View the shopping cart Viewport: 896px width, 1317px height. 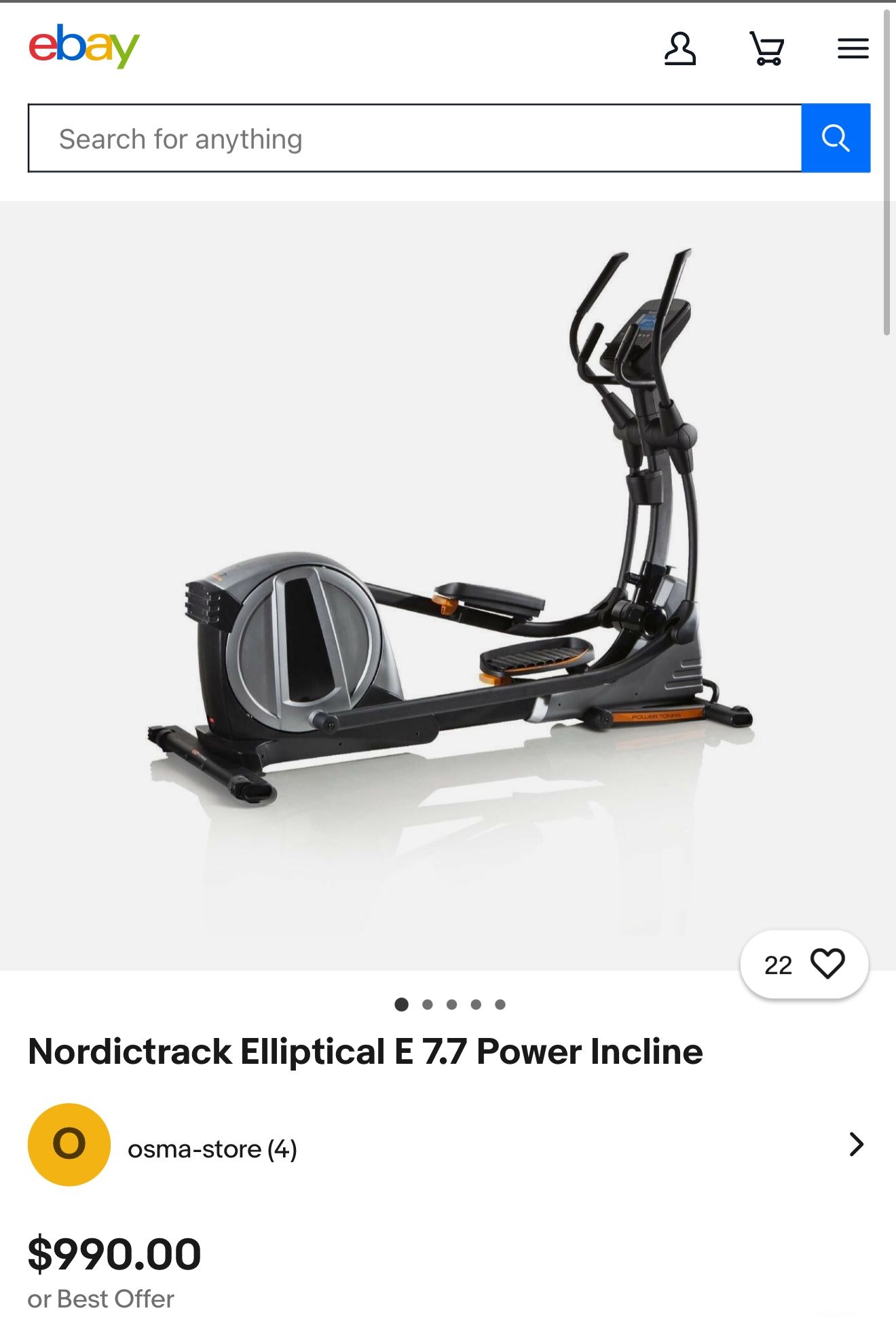[x=766, y=49]
